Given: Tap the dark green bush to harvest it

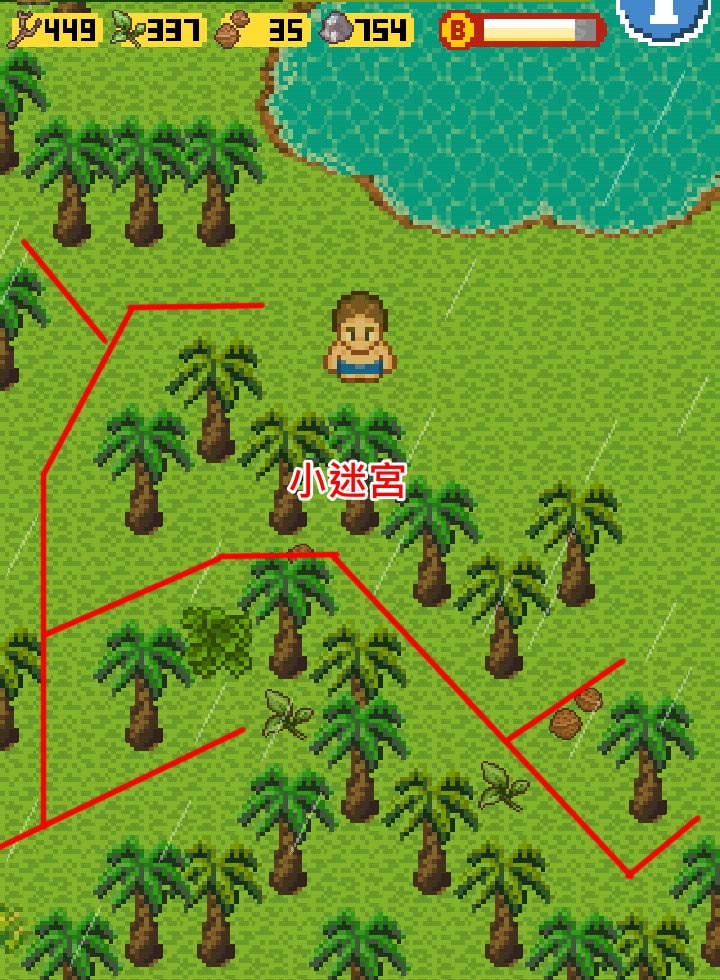Looking at the screenshot, I should [217, 640].
